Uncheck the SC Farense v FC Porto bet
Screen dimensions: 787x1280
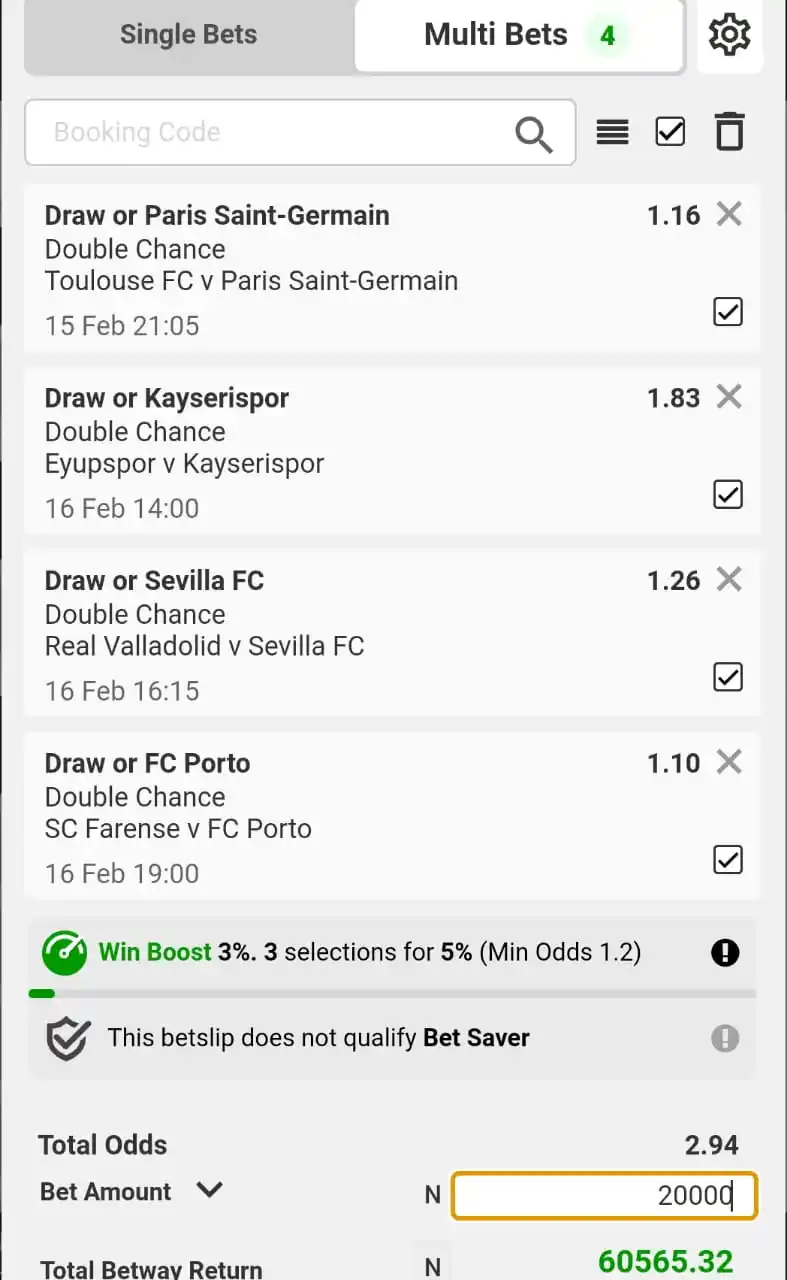coord(728,859)
